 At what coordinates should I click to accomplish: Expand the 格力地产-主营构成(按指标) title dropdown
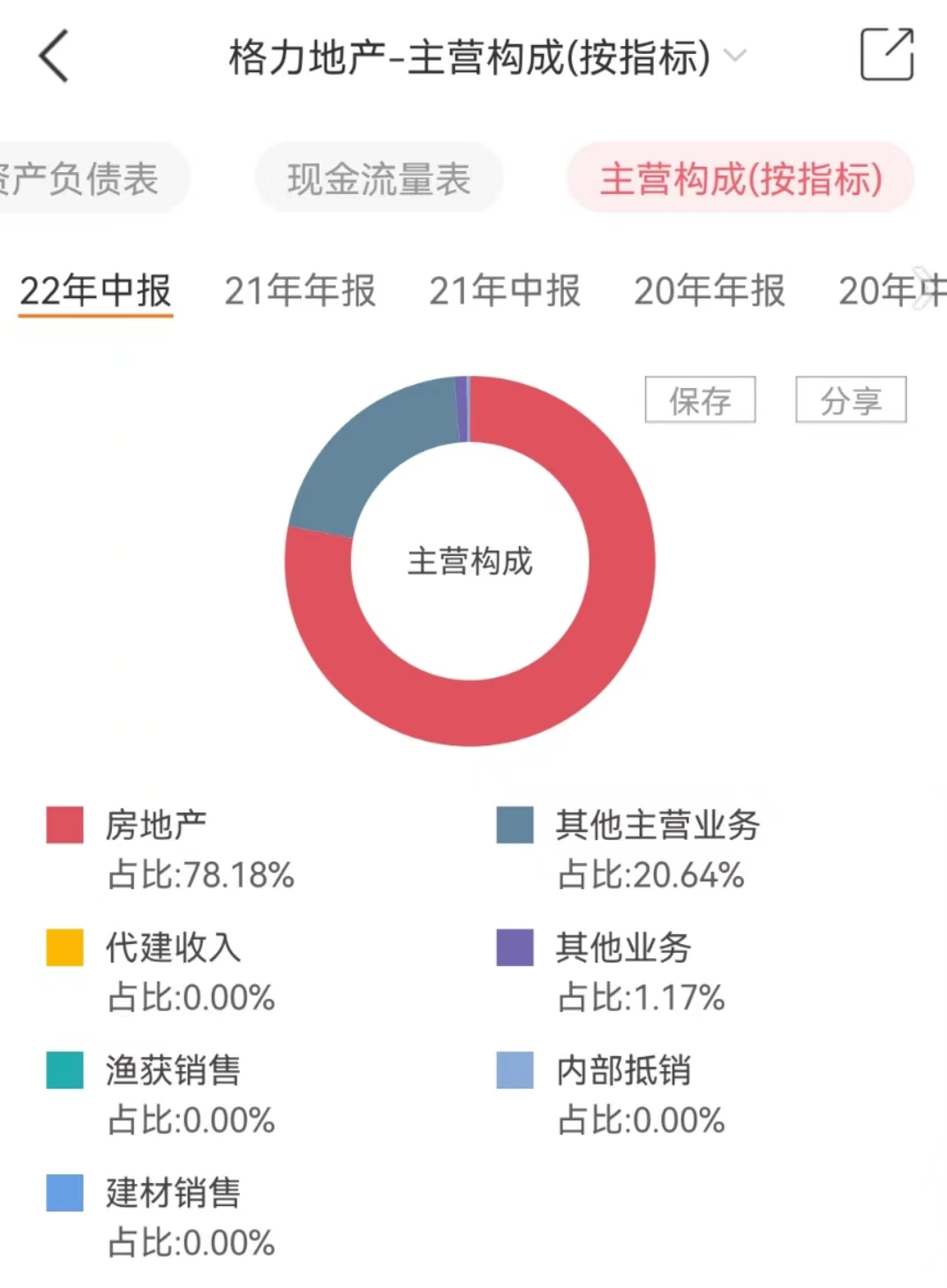(x=734, y=56)
